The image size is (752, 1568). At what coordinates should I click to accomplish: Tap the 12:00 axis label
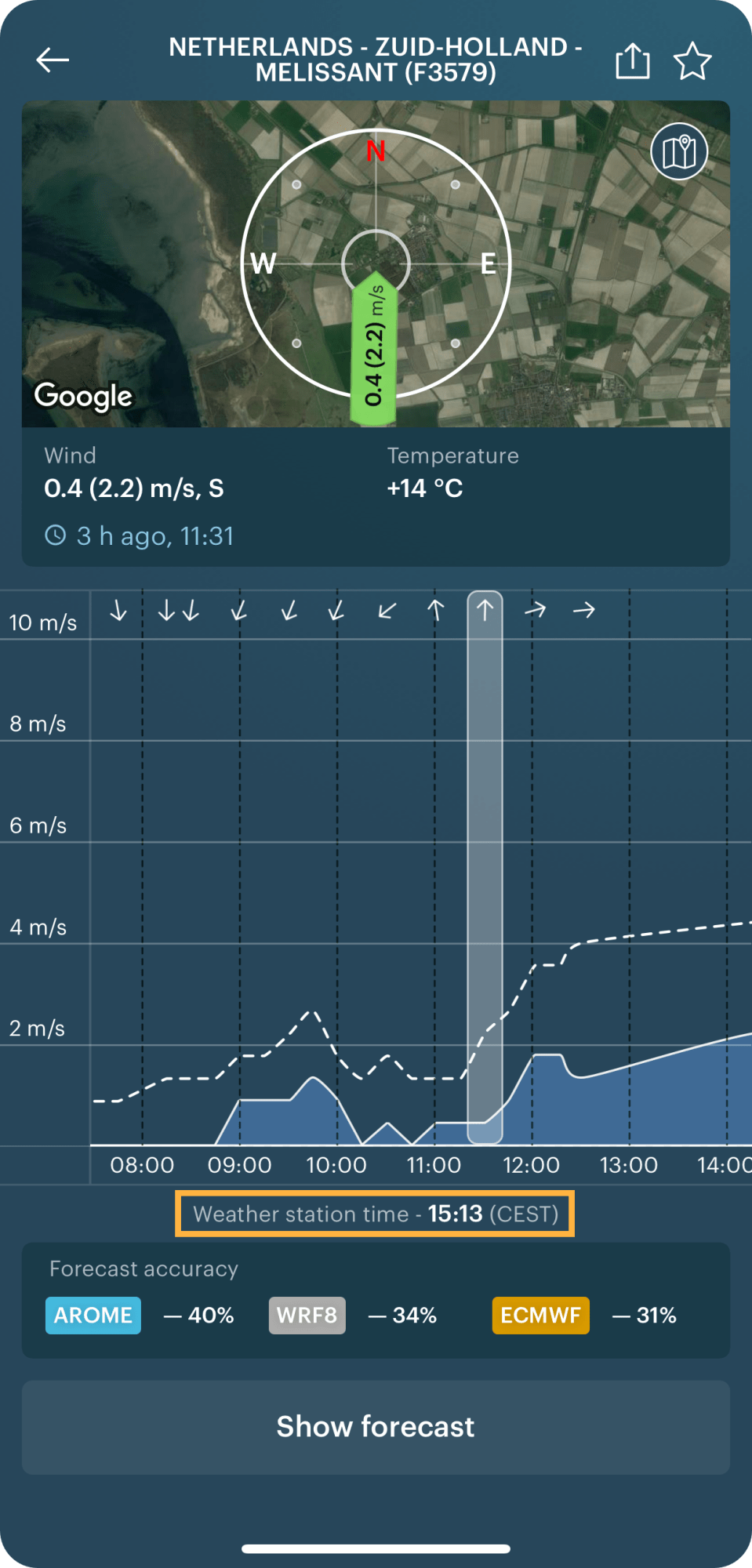(532, 1166)
